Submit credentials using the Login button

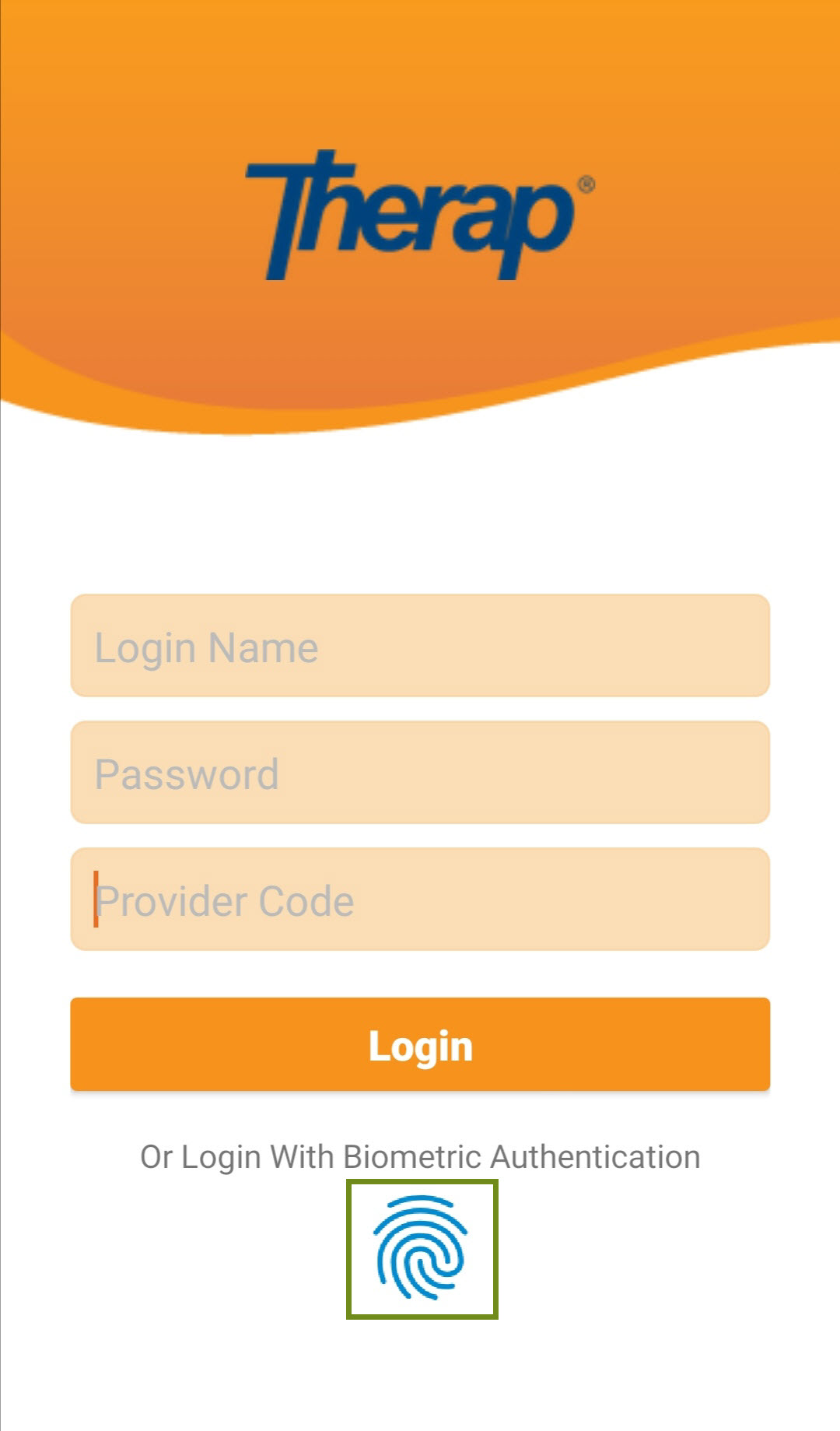click(x=420, y=1044)
